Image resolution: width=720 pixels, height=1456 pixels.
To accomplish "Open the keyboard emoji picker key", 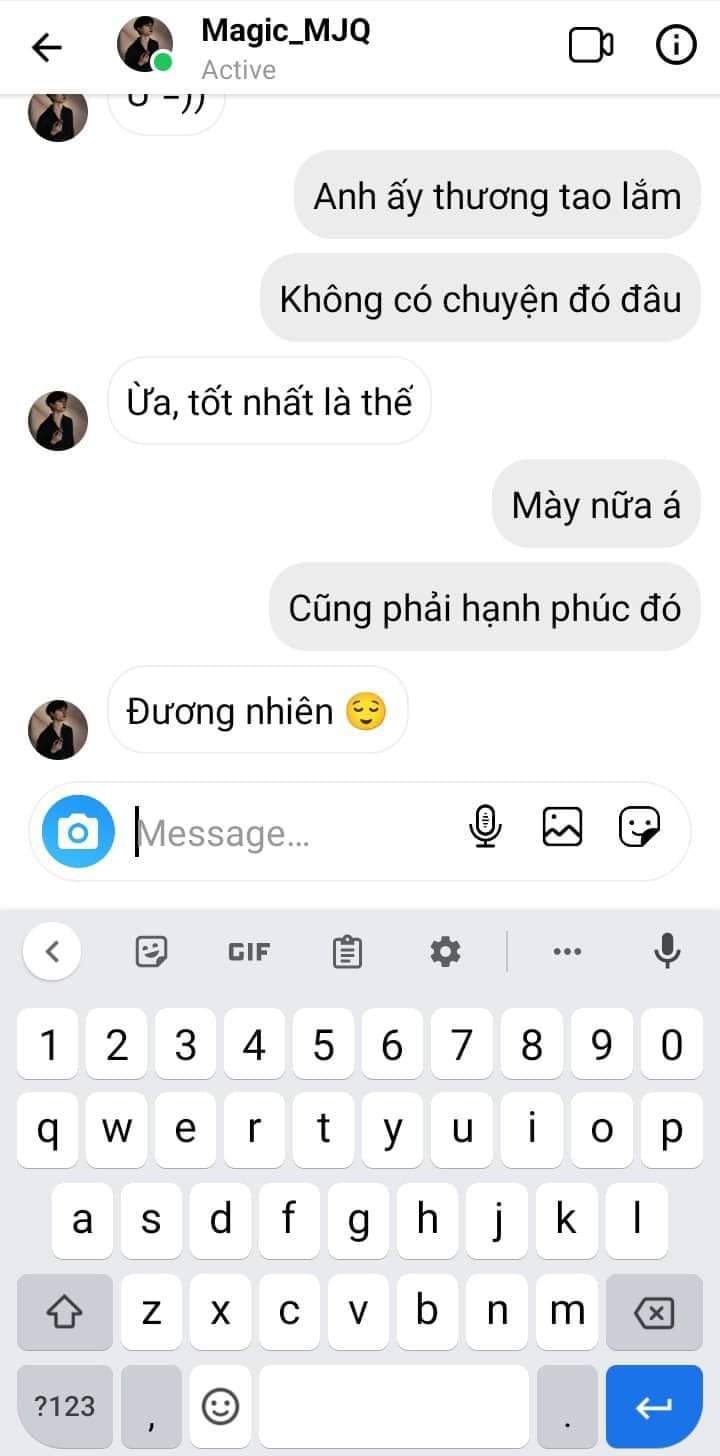I will tap(220, 1407).
